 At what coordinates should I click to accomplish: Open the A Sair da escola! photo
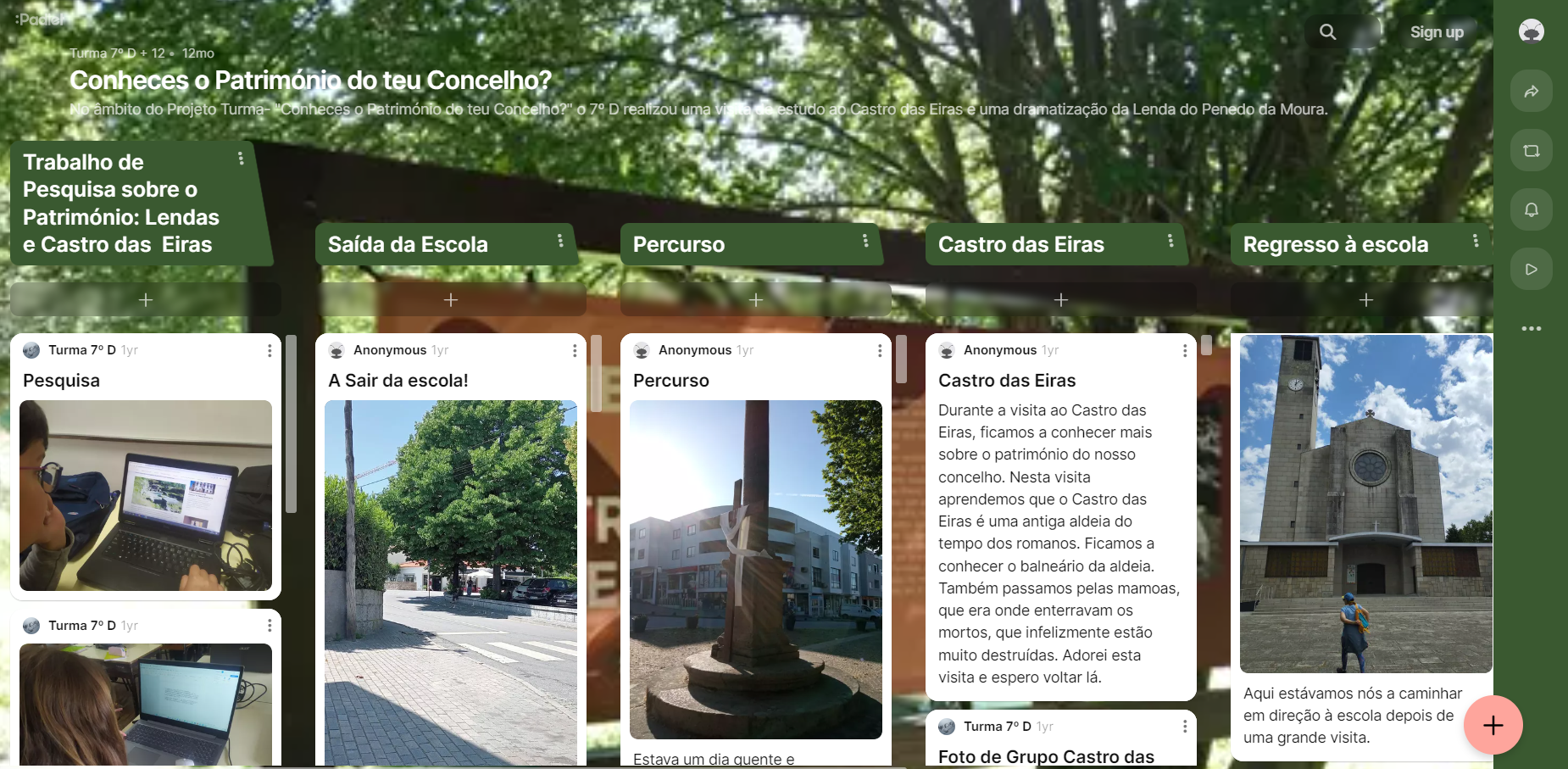451,581
